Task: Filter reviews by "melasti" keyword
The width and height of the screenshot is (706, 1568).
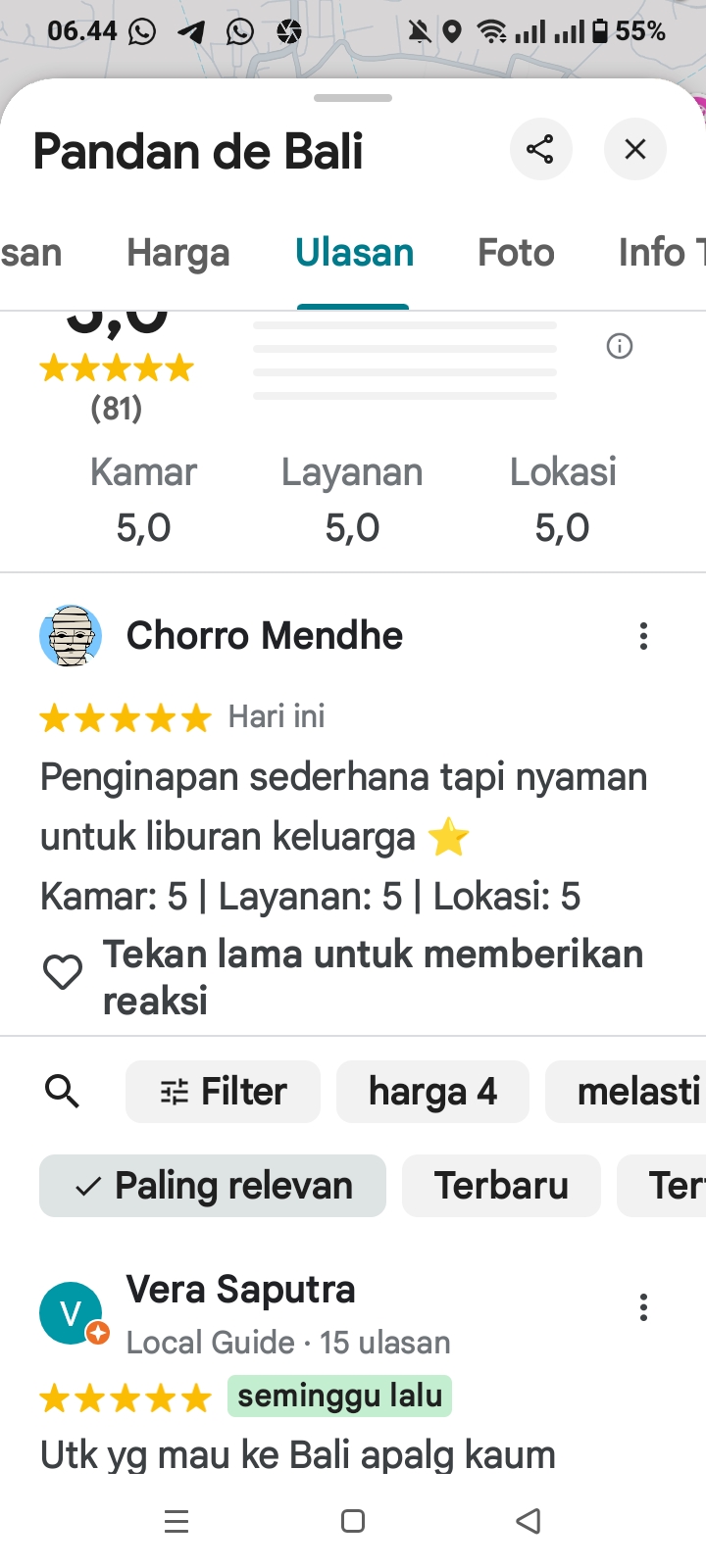Action: (632, 1092)
